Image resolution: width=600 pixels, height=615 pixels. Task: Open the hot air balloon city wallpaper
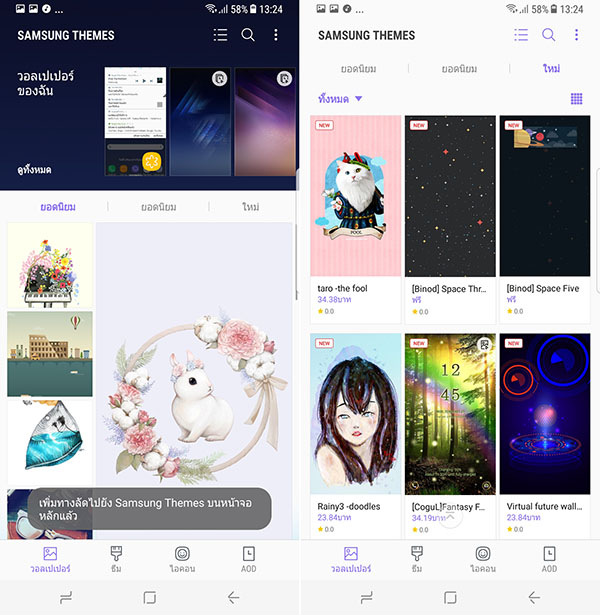click(x=50, y=352)
